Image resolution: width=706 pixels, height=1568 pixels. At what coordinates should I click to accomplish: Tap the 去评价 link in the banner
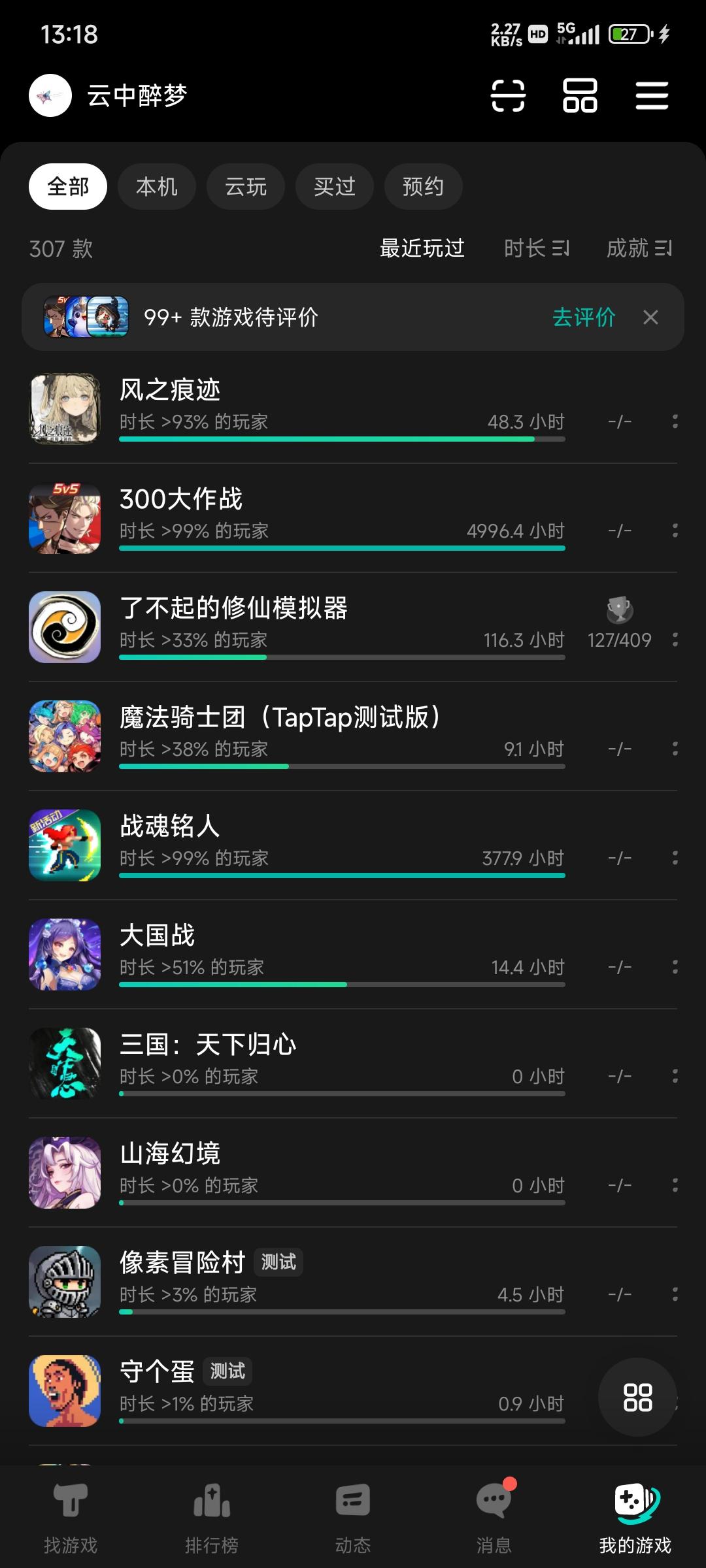583,318
